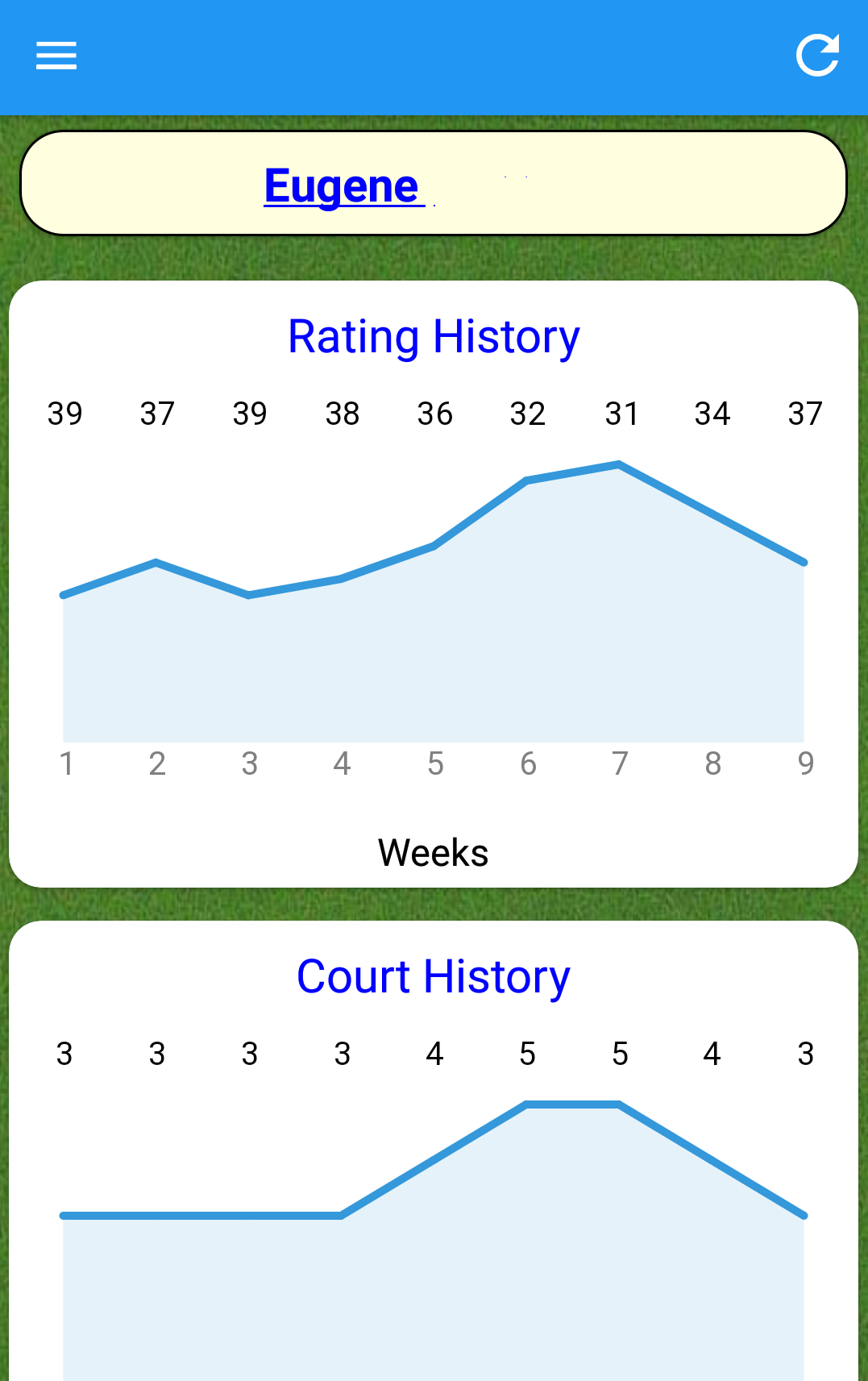
Task: Select the week 3 rating dip point
Action: (250, 595)
